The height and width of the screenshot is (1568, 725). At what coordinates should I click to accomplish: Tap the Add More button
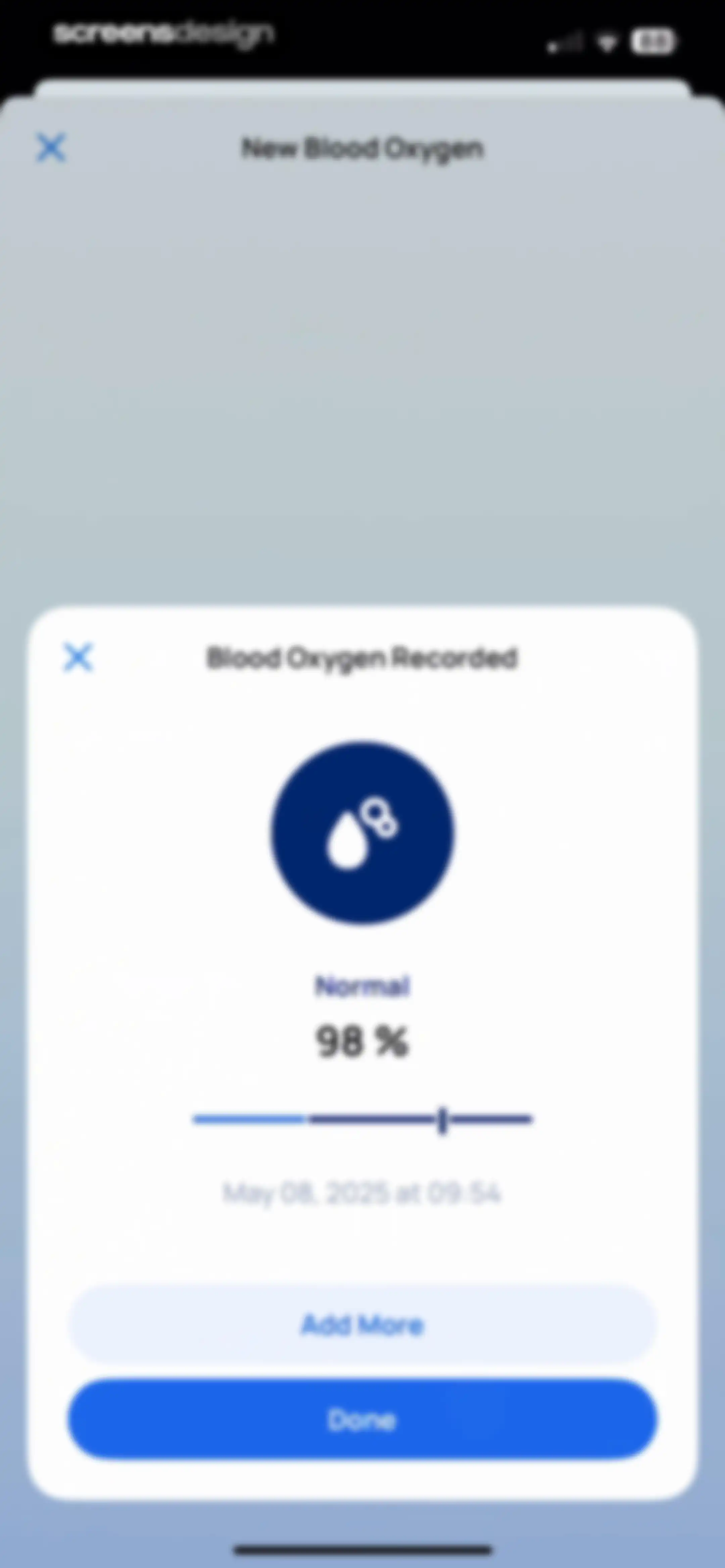(x=362, y=1324)
